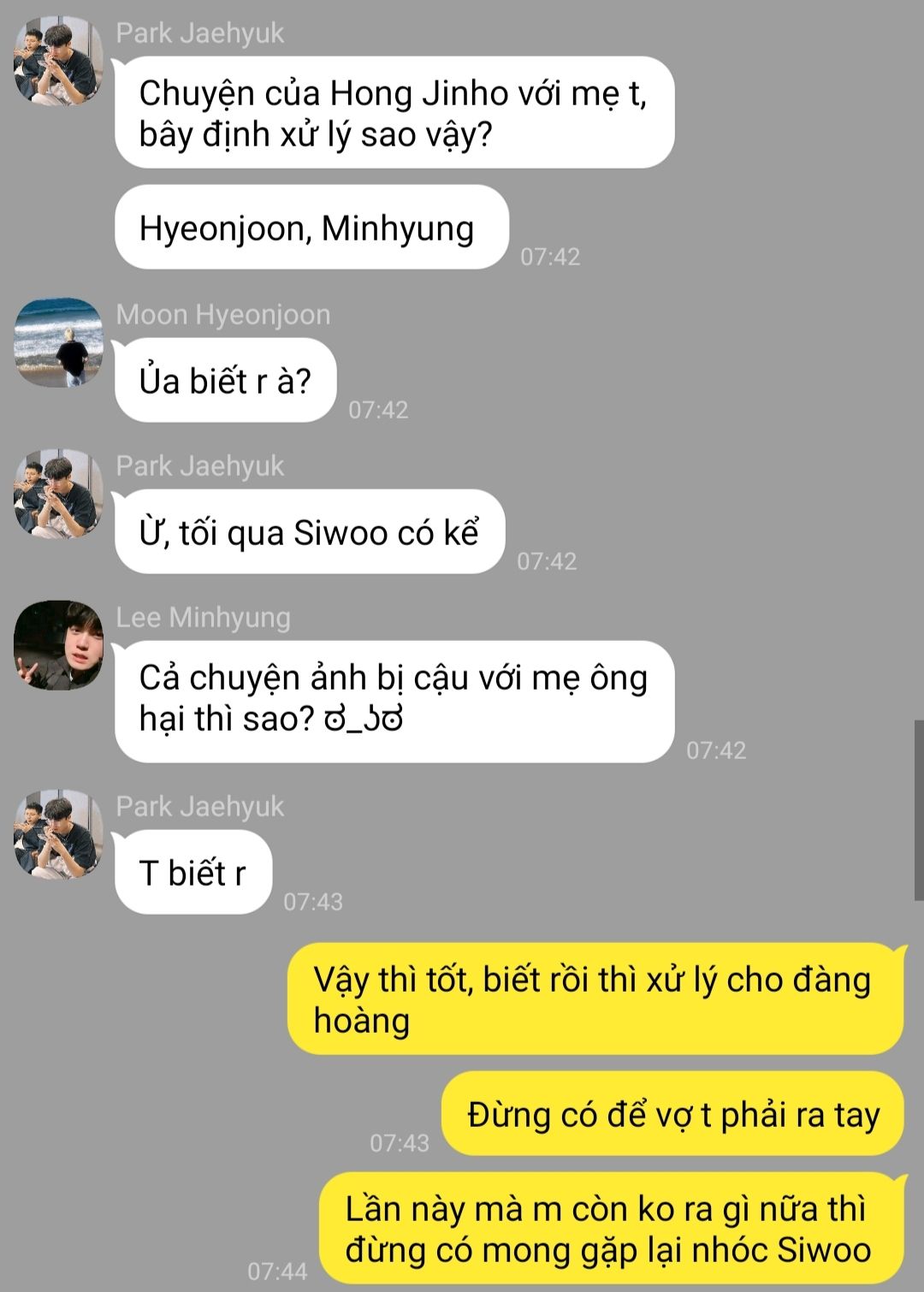This screenshot has width=924, height=1292.
Task: Open Park Jaehyuk's avatar above the Hong Jinho message
Action: click(58, 61)
